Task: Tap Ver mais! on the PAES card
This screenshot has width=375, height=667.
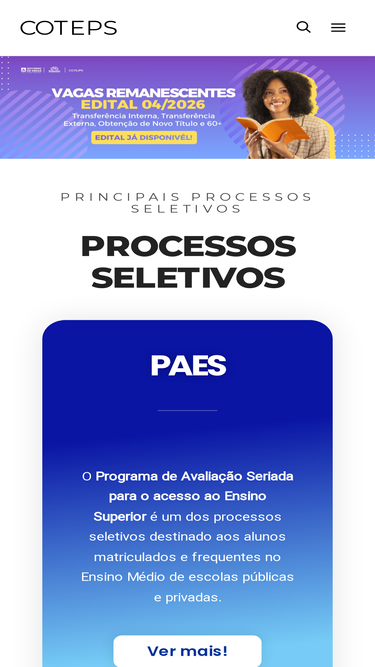Action: coord(188,651)
